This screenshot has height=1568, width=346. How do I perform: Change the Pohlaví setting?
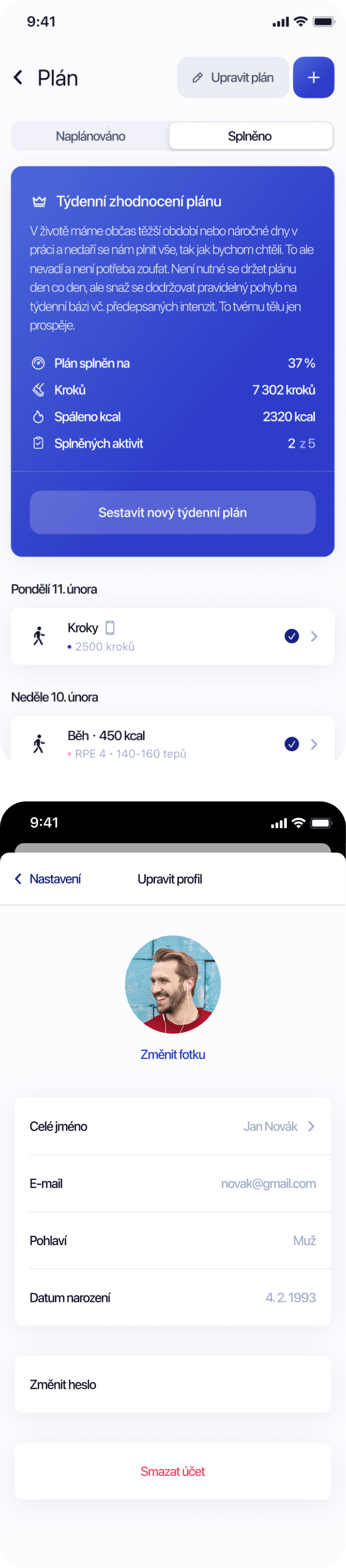point(172,1241)
